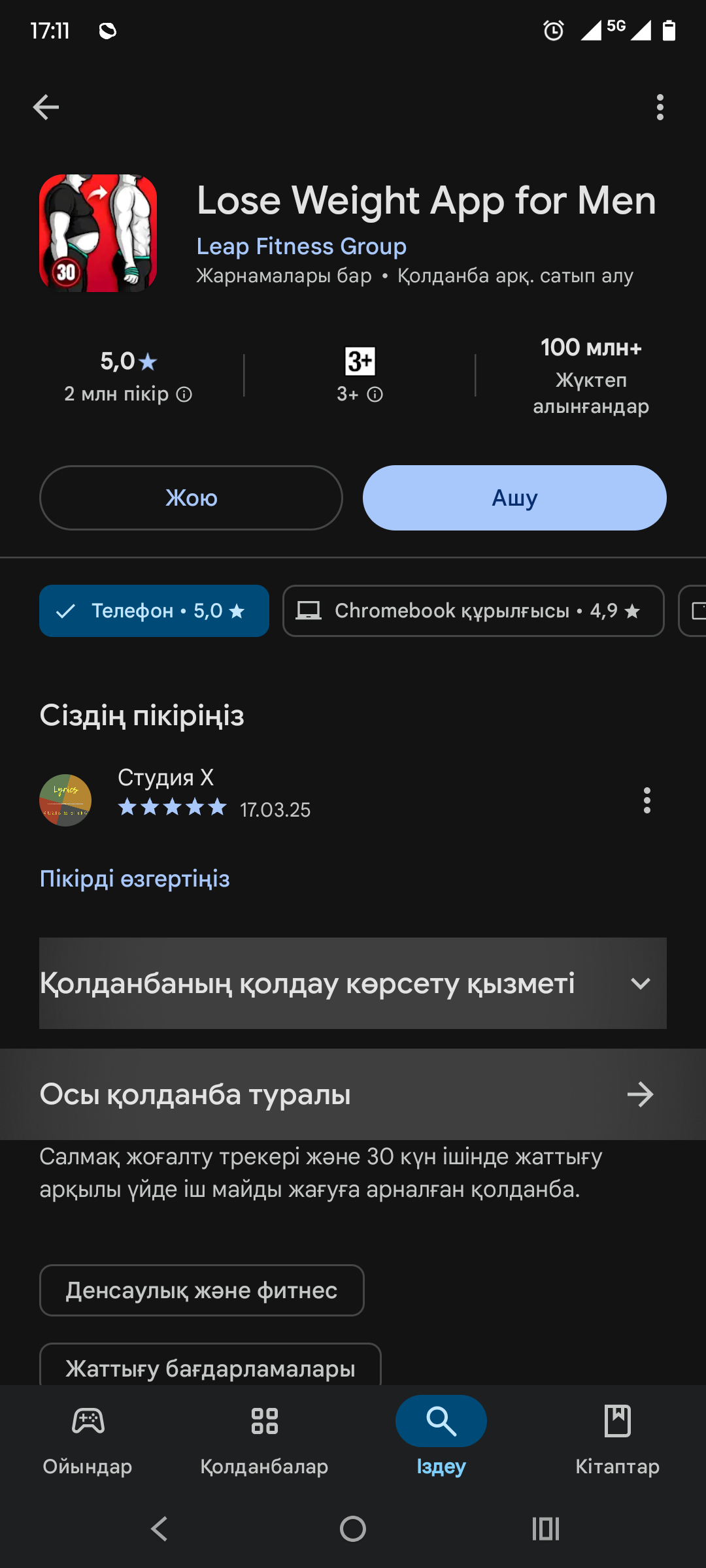Go back using the top arrow
706x1568 pixels.
pos(46,107)
